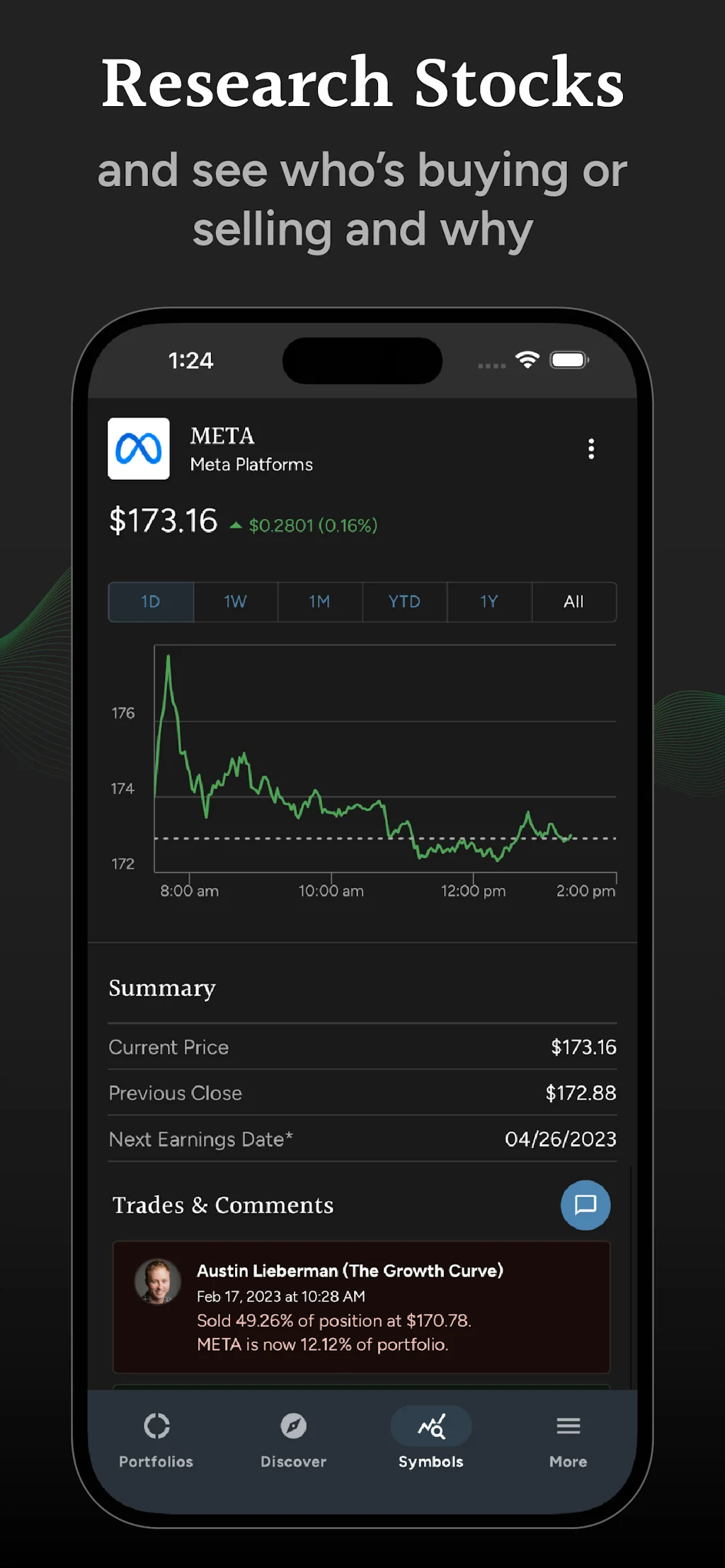Select the Next Earnings Date row
The image size is (725, 1568).
[362, 1139]
